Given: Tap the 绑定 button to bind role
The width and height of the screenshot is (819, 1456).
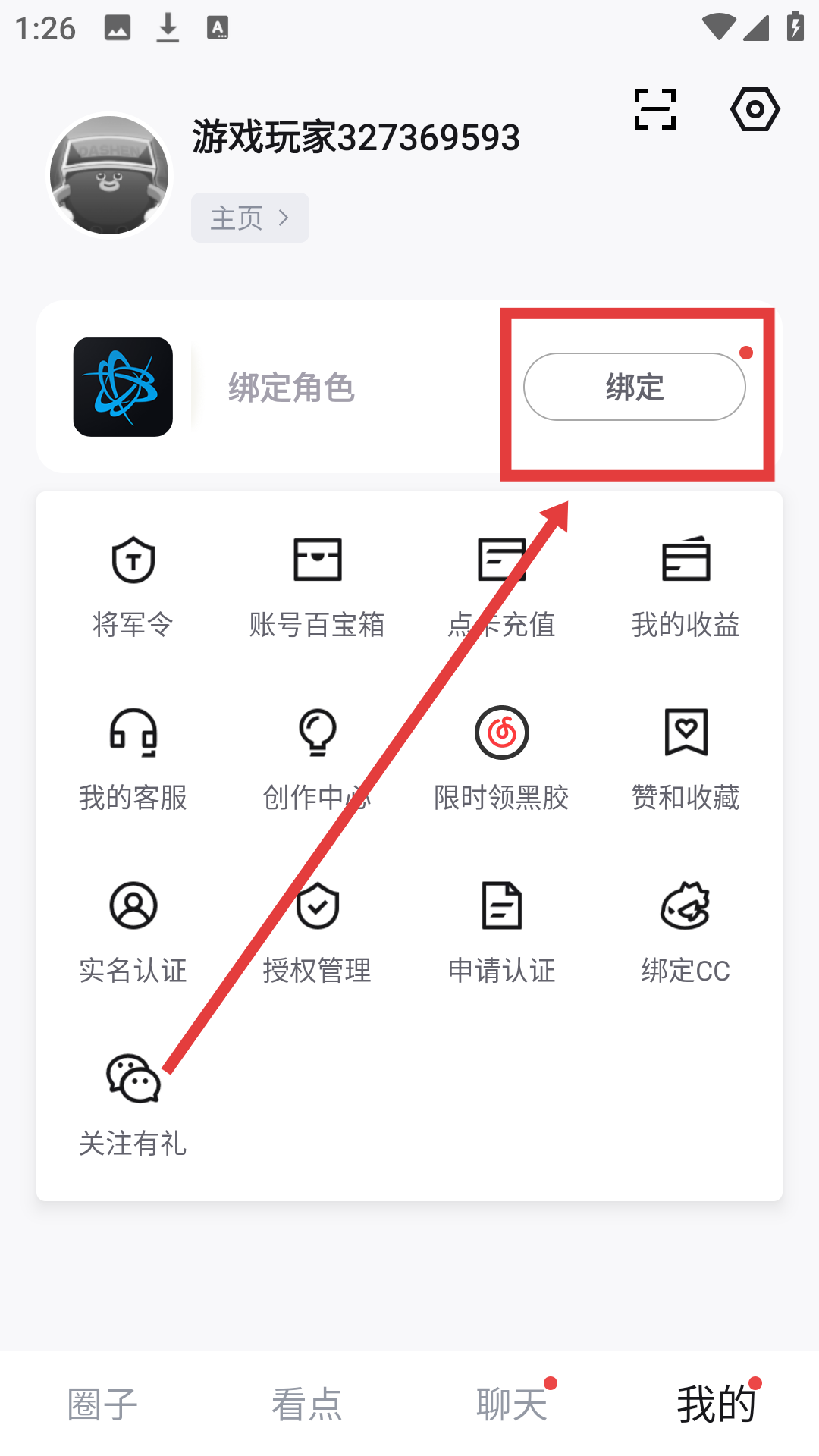Looking at the screenshot, I should click(x=634, y=387).
